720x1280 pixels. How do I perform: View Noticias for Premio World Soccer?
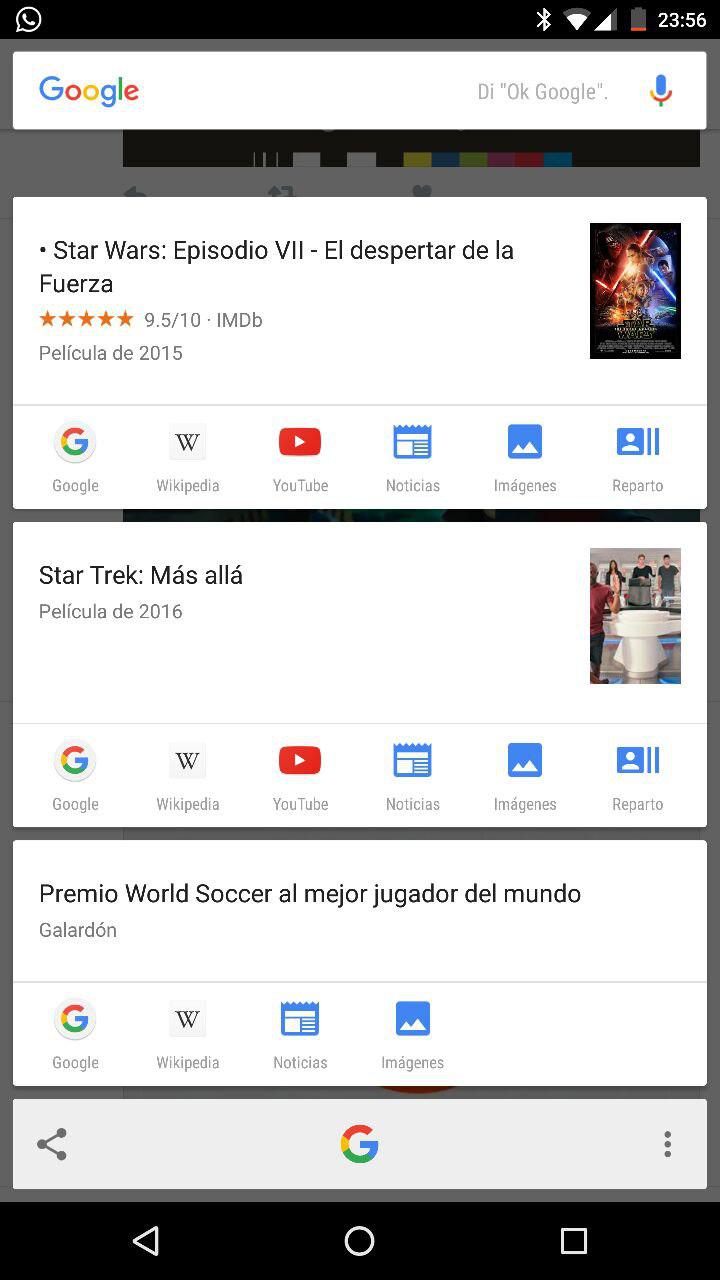click(300, 1034)
